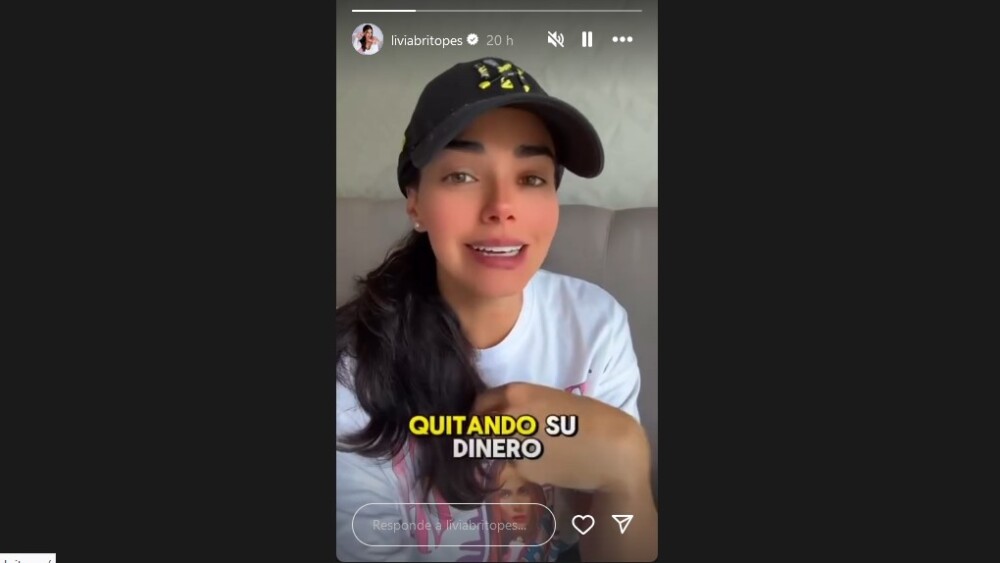Share the story via paper plane icon

[622, 524]
